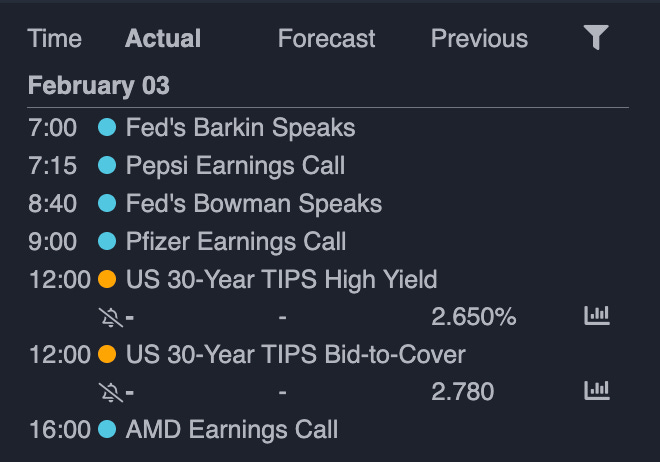The width and height of the screenshot is (660, 462).
Task: Open chart for US 30-Year TIPS High Yield
Action: pos(596,317)
